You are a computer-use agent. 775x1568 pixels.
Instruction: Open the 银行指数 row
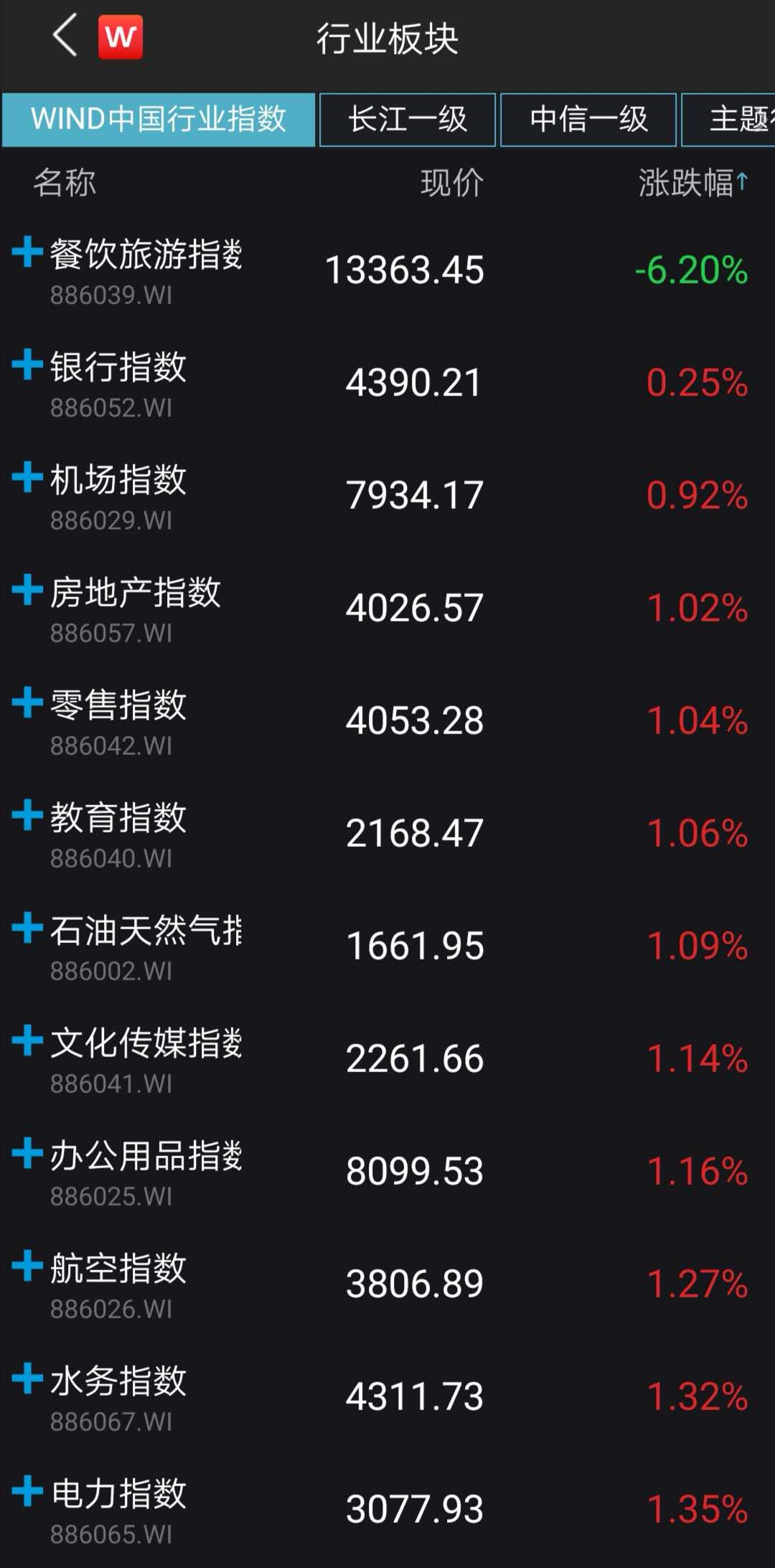[387, 384]
